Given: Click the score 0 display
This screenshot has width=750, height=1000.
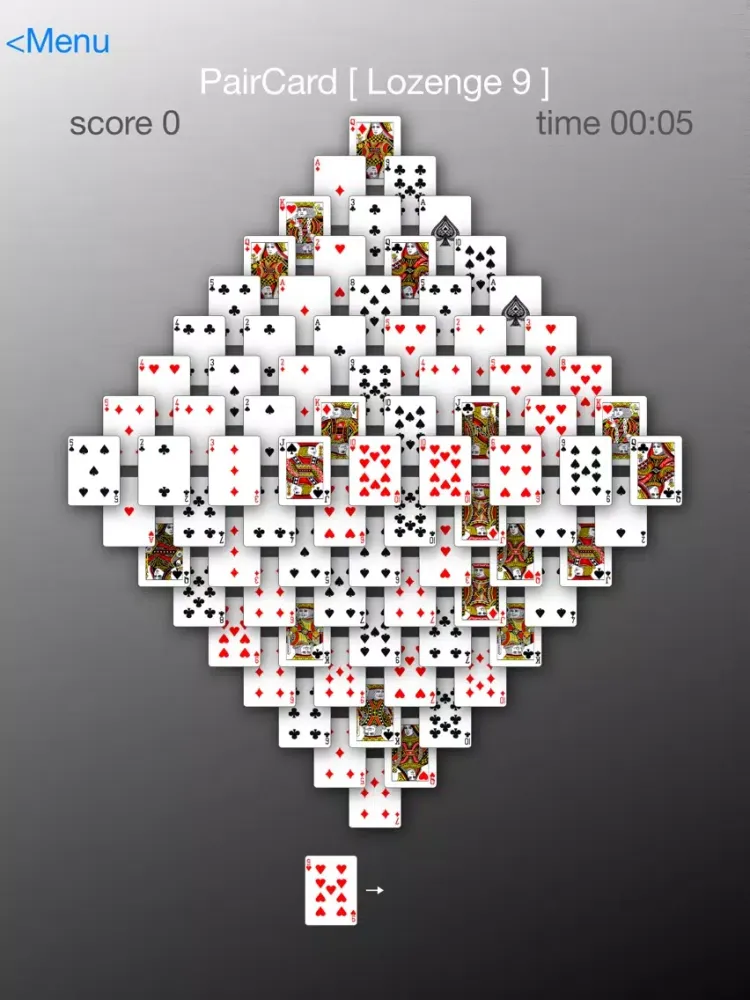Looking at the screenshot, I should (x=123, y=123).
